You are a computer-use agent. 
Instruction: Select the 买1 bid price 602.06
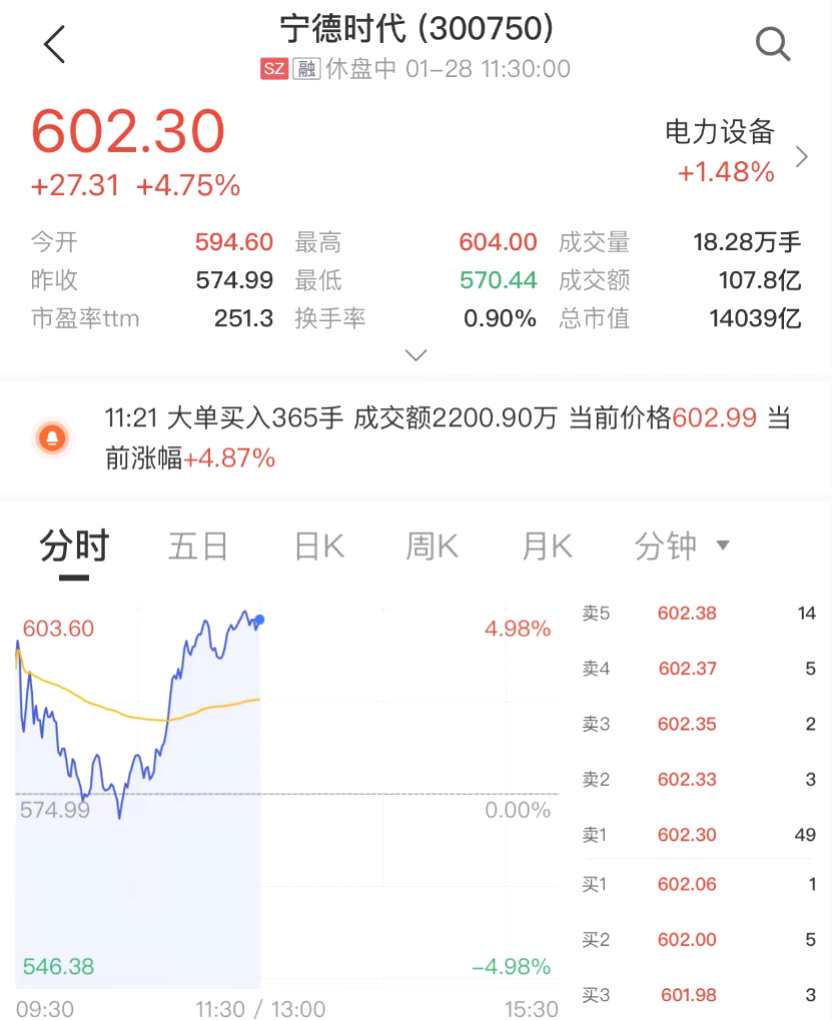click(687, 885)
